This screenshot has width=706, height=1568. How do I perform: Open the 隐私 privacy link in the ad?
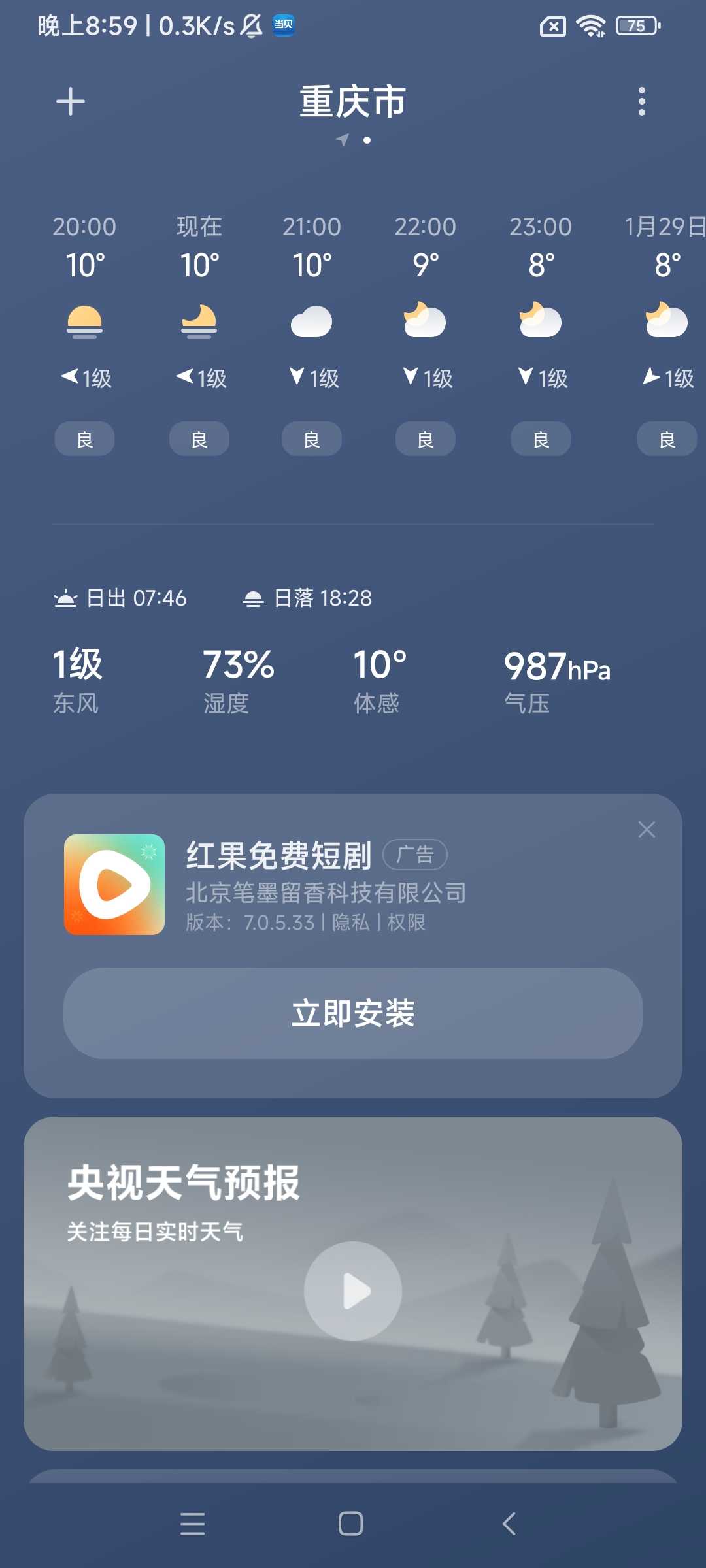click(350, 923)
